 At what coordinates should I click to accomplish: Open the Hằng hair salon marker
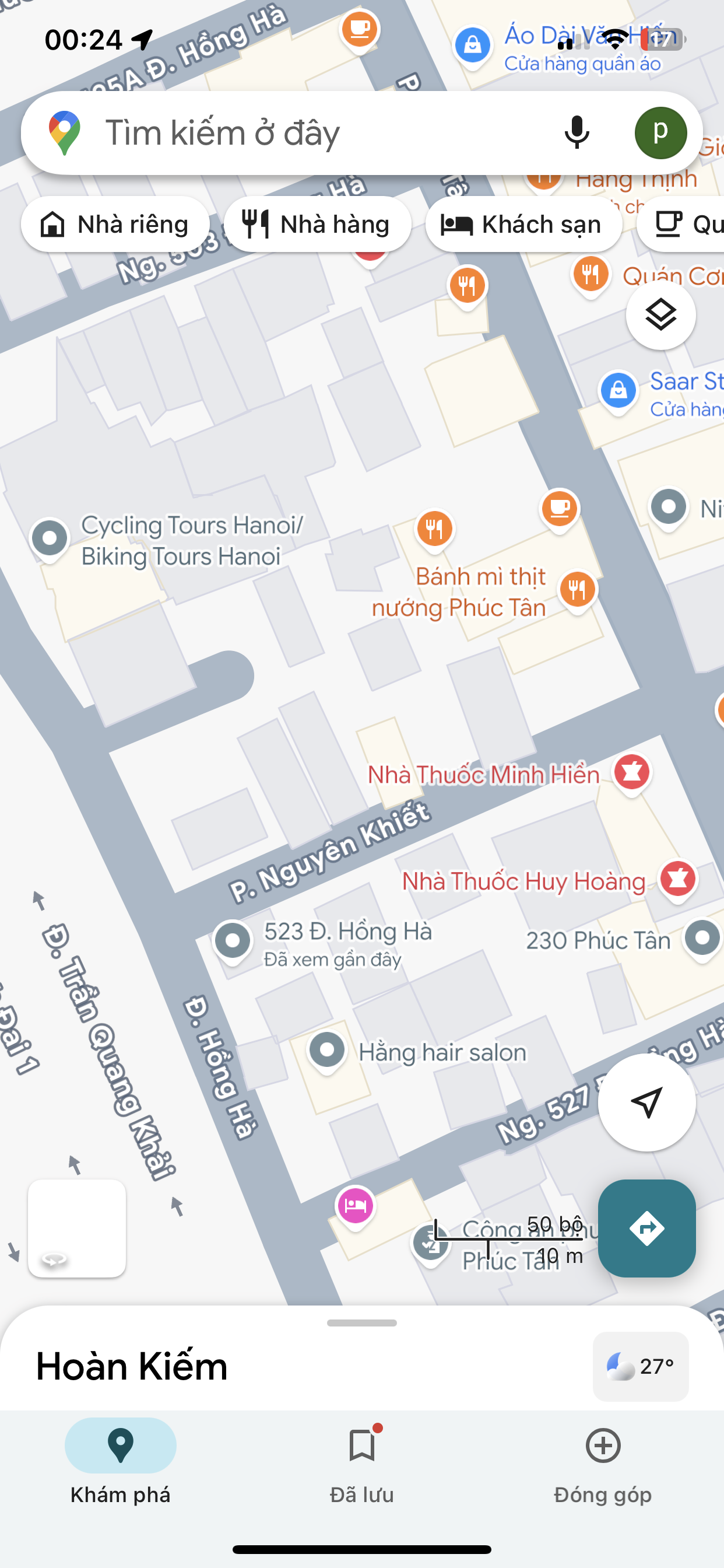click(328, 1051)
